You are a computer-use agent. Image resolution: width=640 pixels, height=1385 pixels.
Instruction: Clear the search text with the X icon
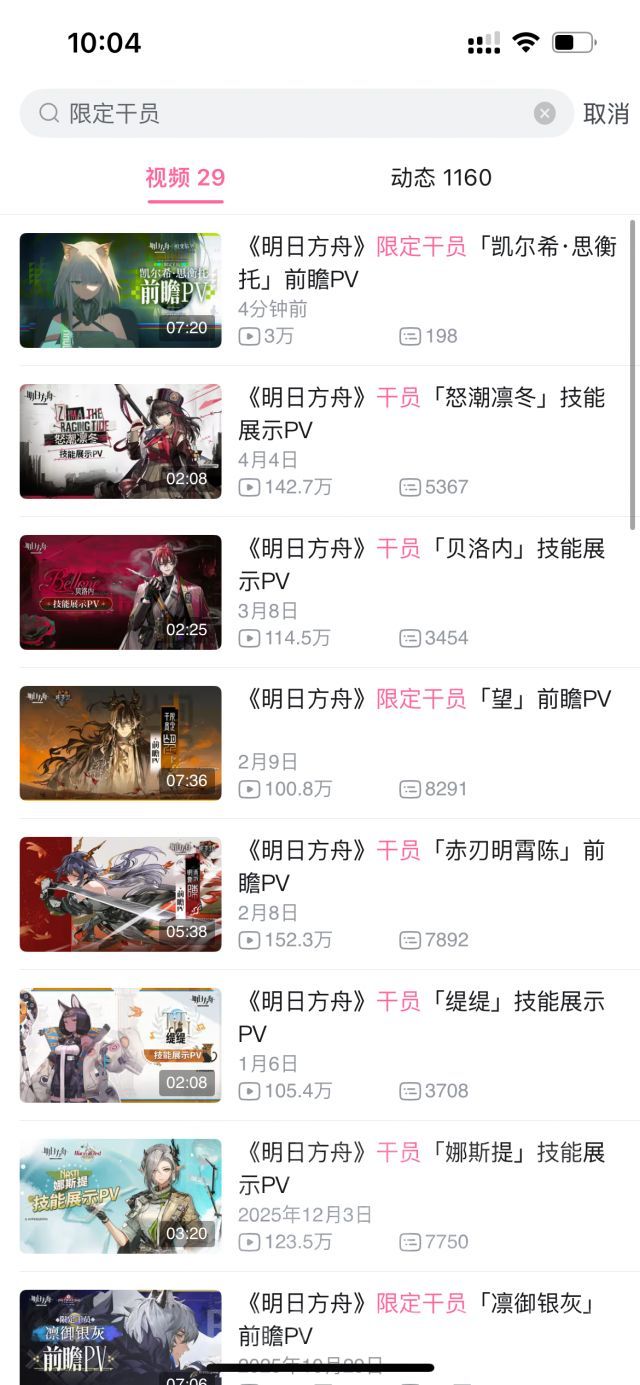click(x=544, y=113)
